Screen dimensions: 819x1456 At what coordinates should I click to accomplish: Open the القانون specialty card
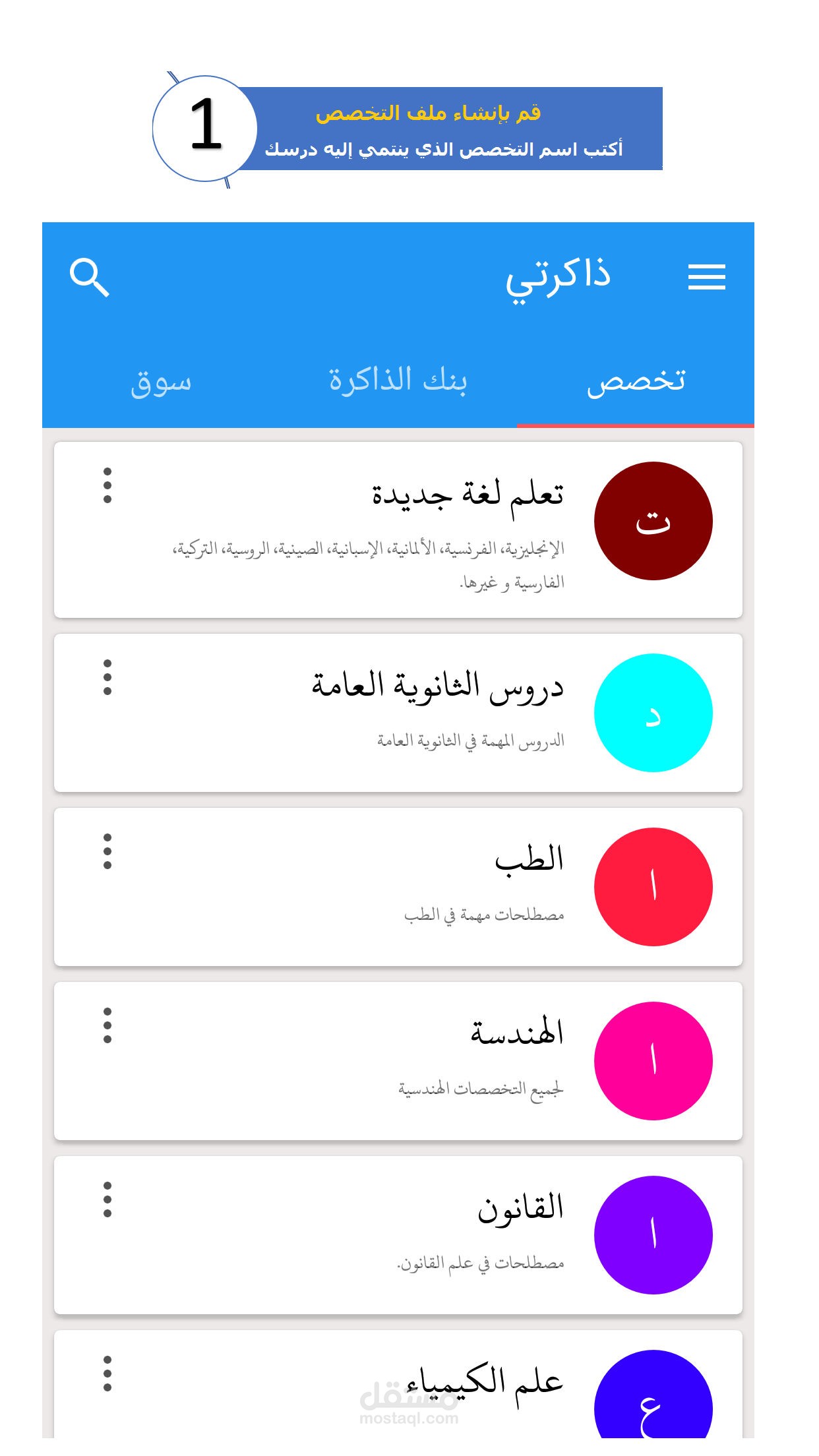398,1235
